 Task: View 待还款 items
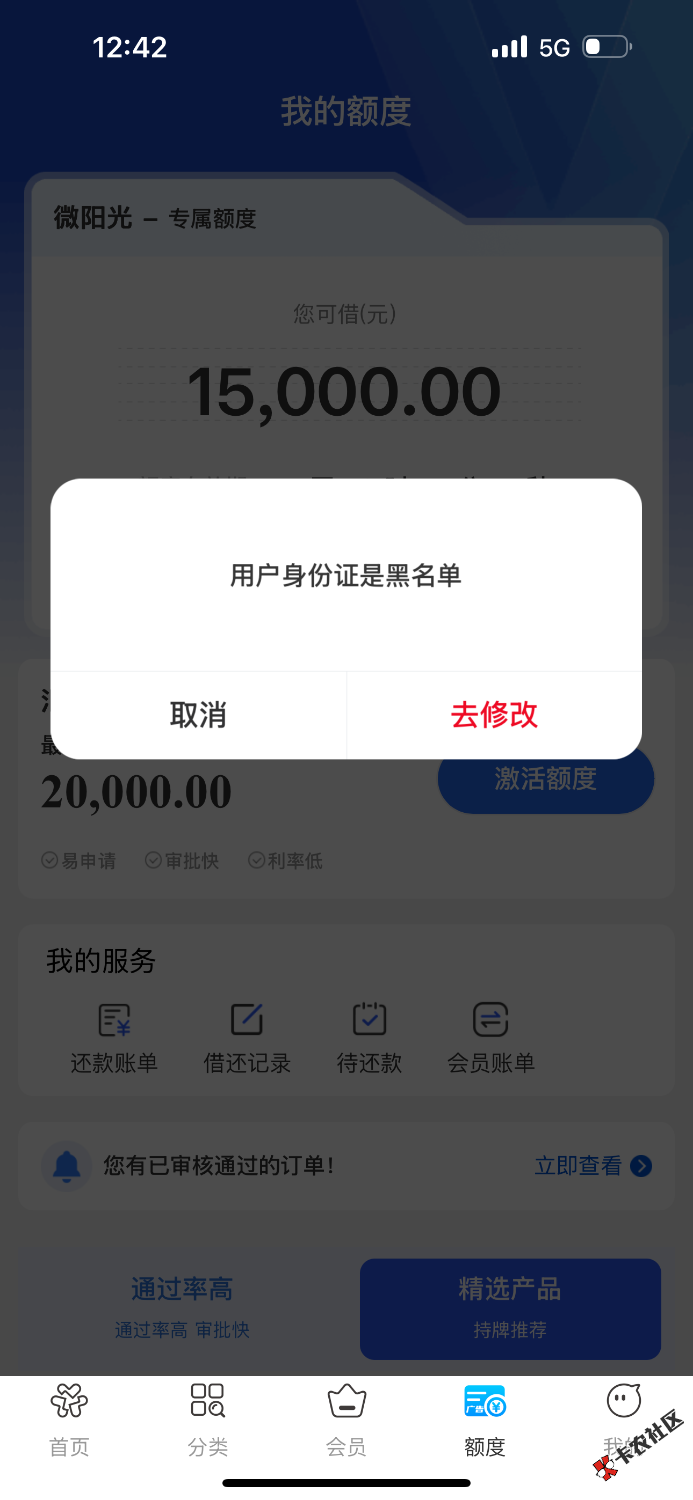click(x=369, y=1037)
